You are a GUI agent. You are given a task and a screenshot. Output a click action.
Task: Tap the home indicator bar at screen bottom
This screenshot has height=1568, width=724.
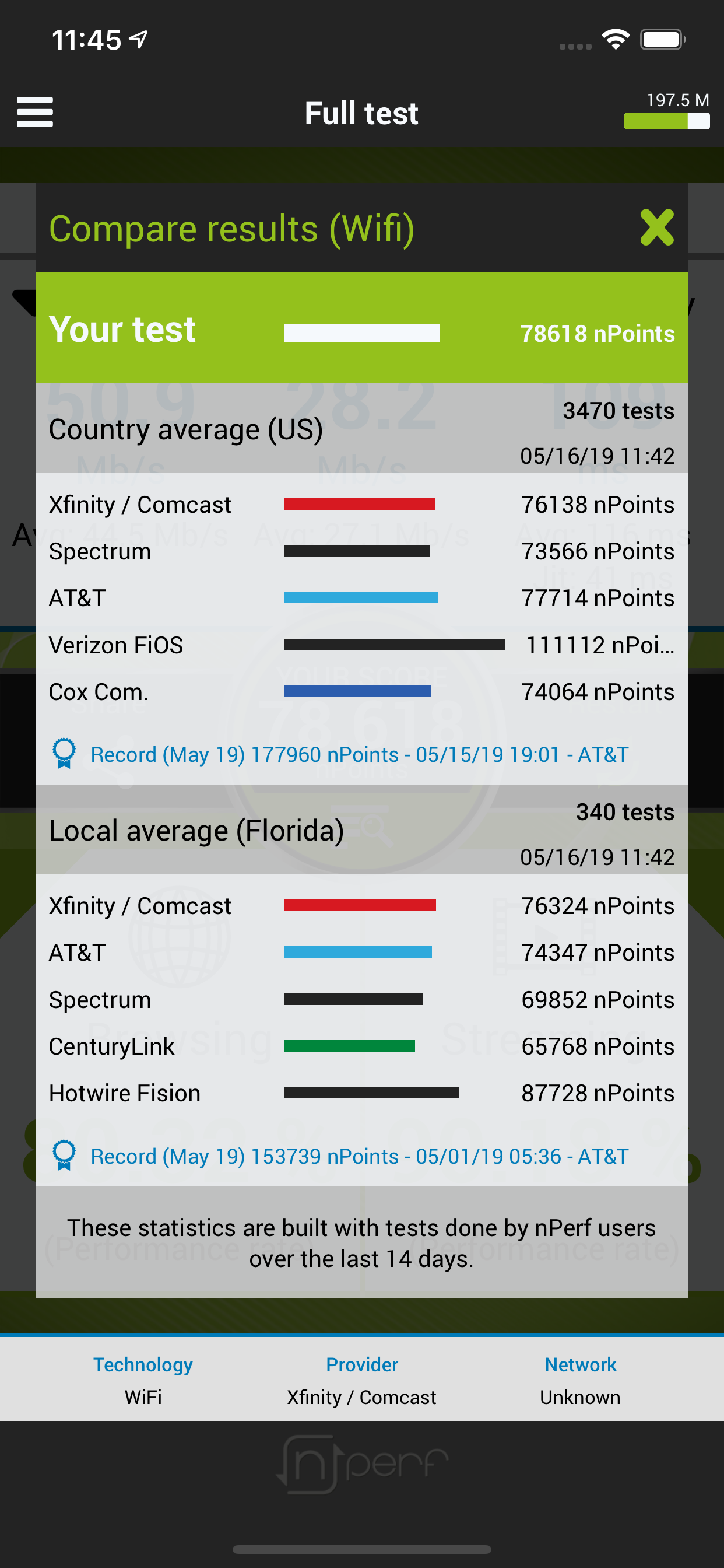(361, 1548)
